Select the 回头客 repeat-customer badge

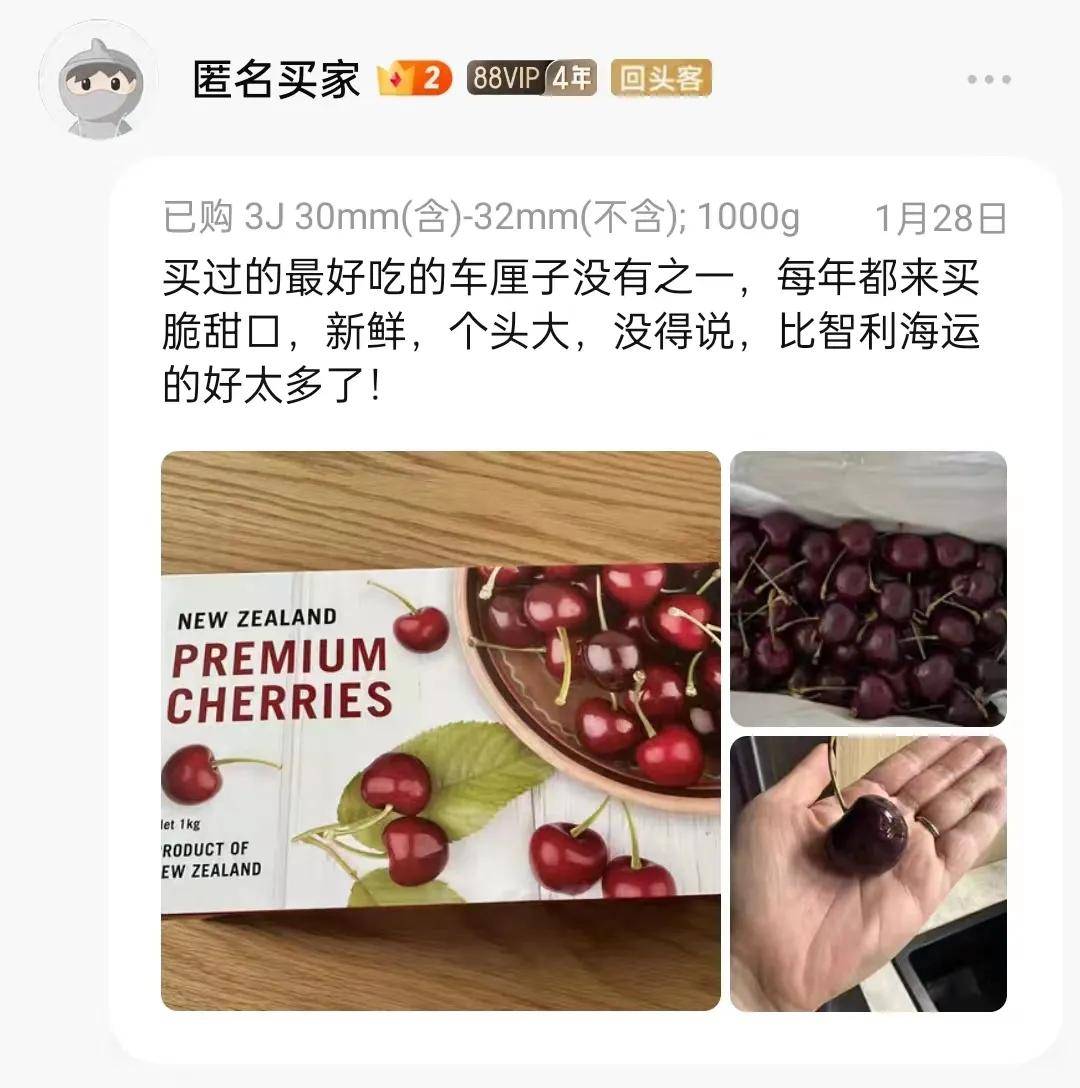coord(660,78)
